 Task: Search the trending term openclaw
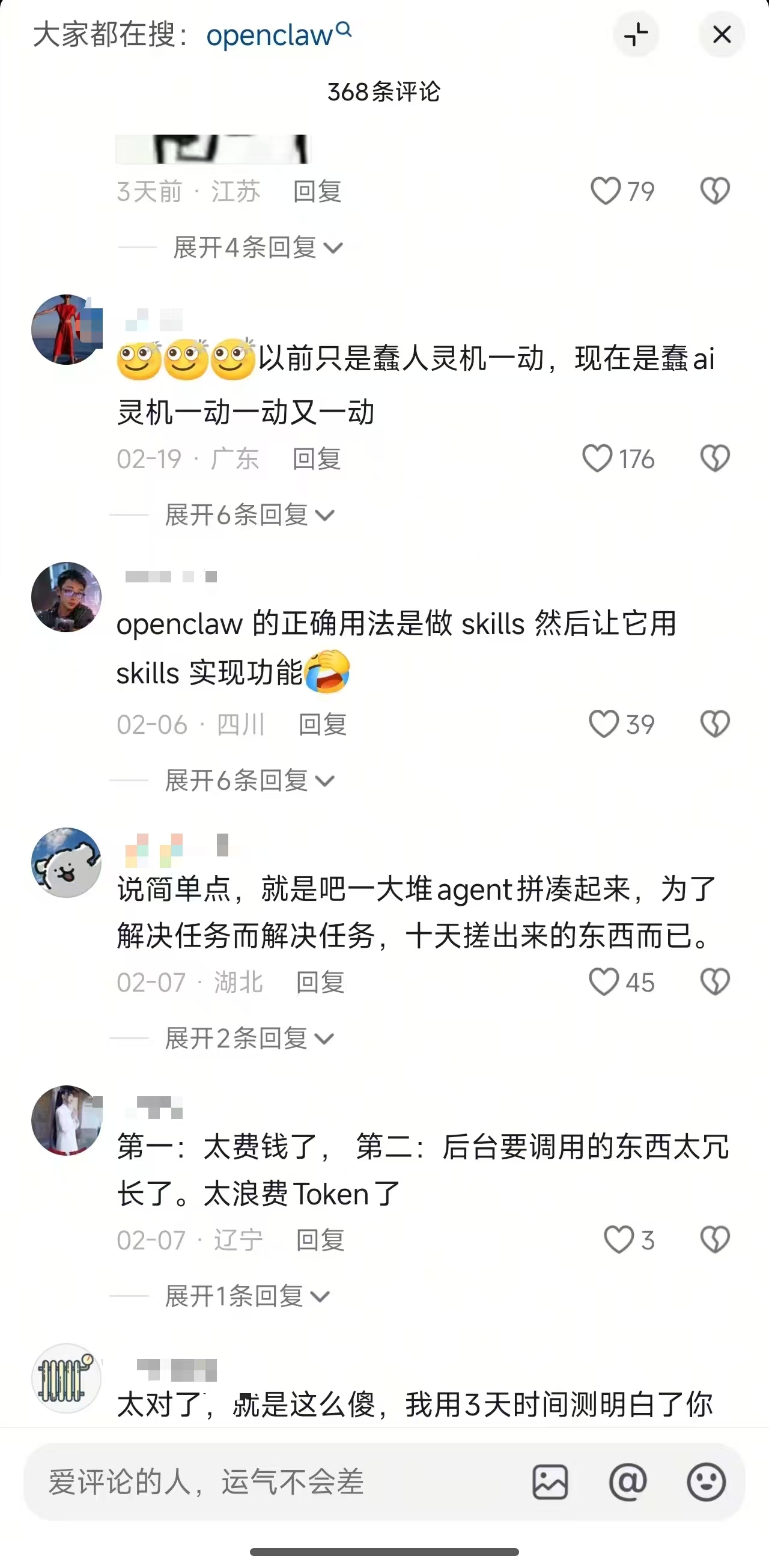(279, 35)
